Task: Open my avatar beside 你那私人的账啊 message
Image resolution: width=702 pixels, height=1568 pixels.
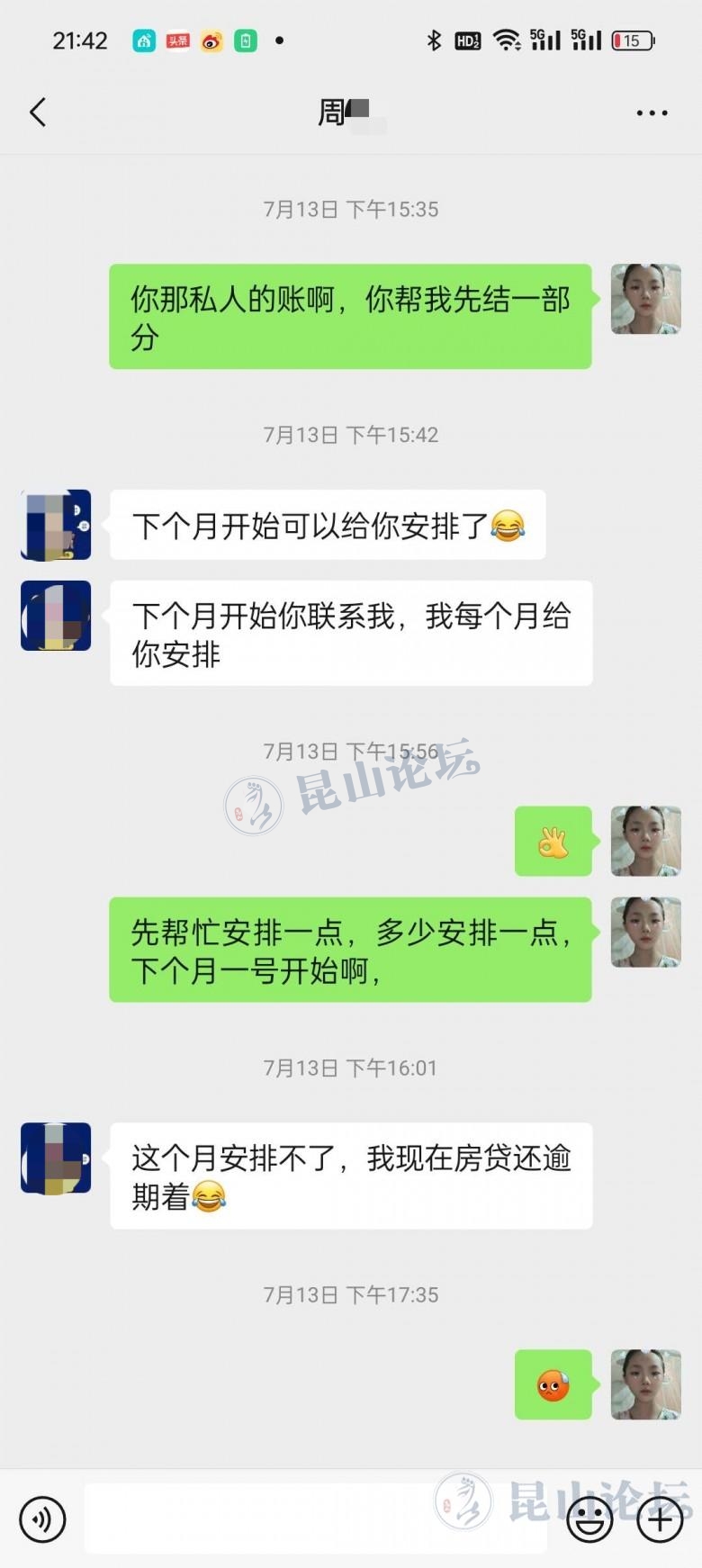Action: [x=645, y=299]
